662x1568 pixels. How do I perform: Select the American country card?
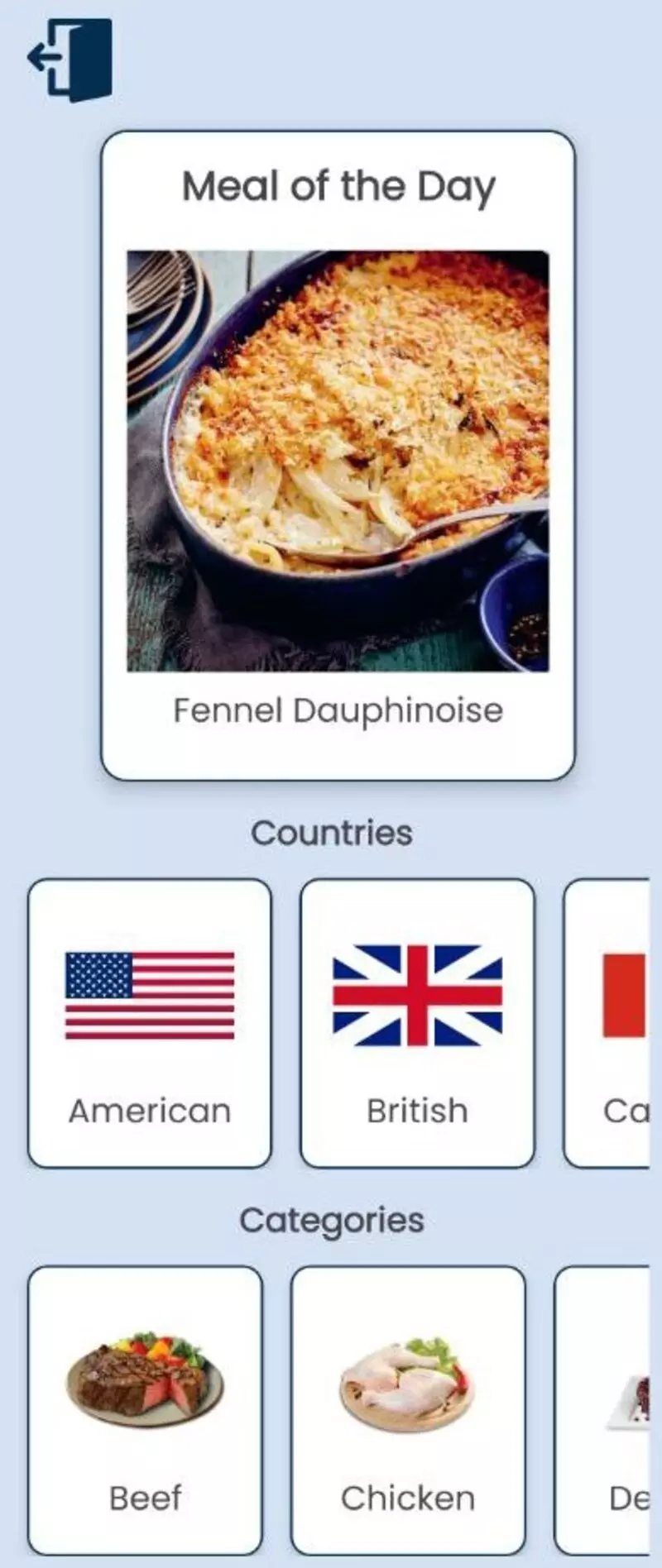coord(150,1023)
